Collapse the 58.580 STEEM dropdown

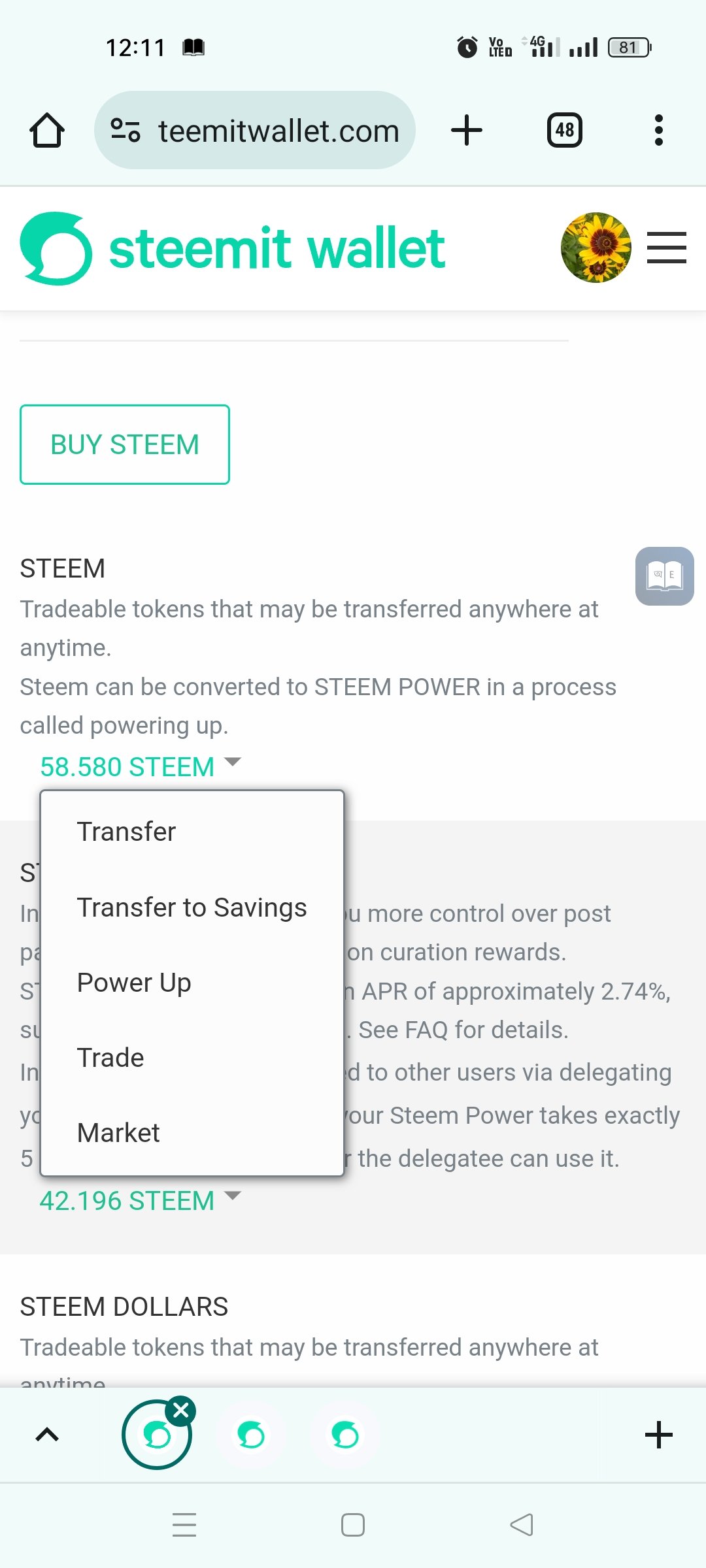(141, 766)
